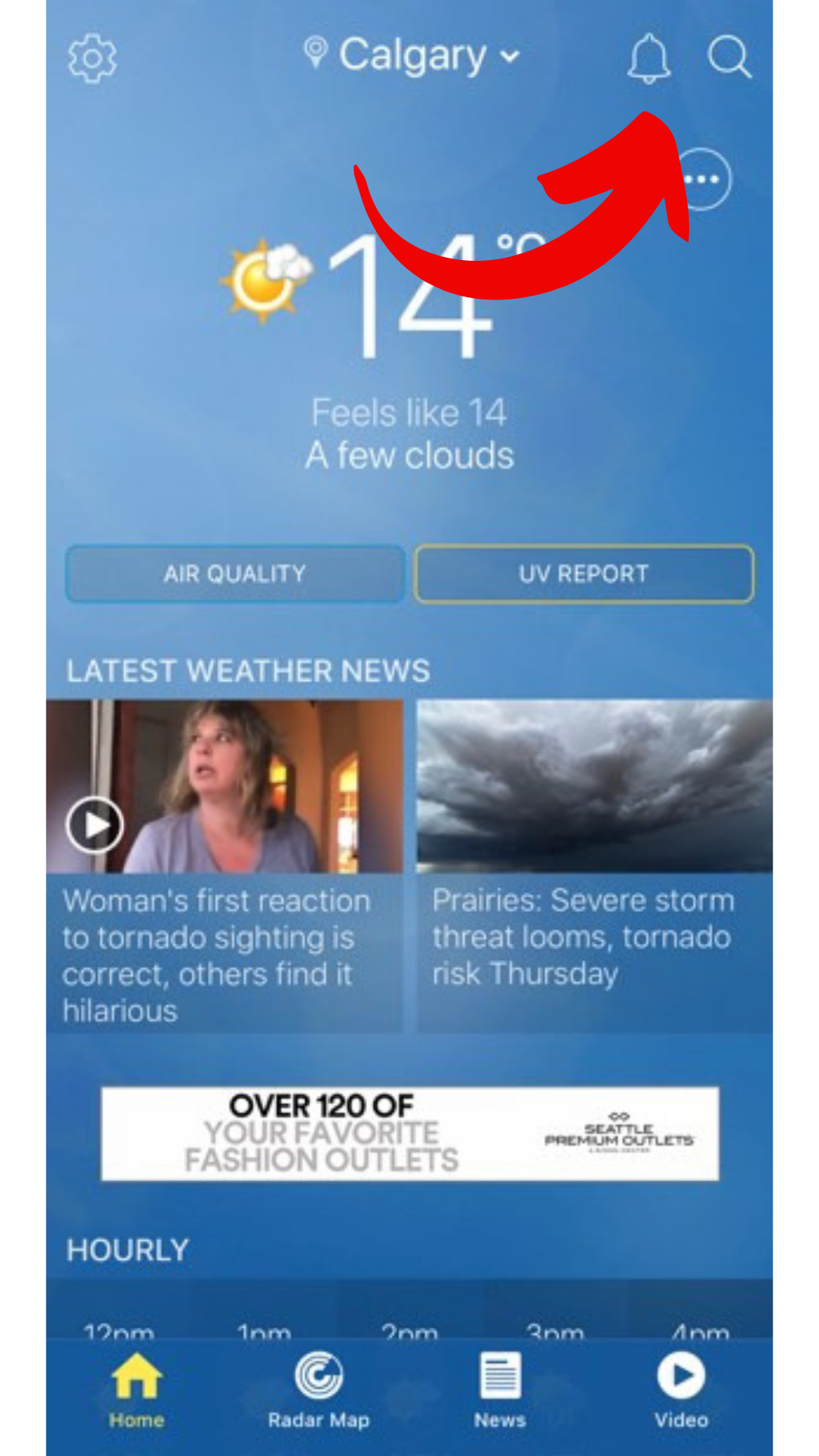
Task: Switch to the Video tab
Action: [x=681, y=1391]
